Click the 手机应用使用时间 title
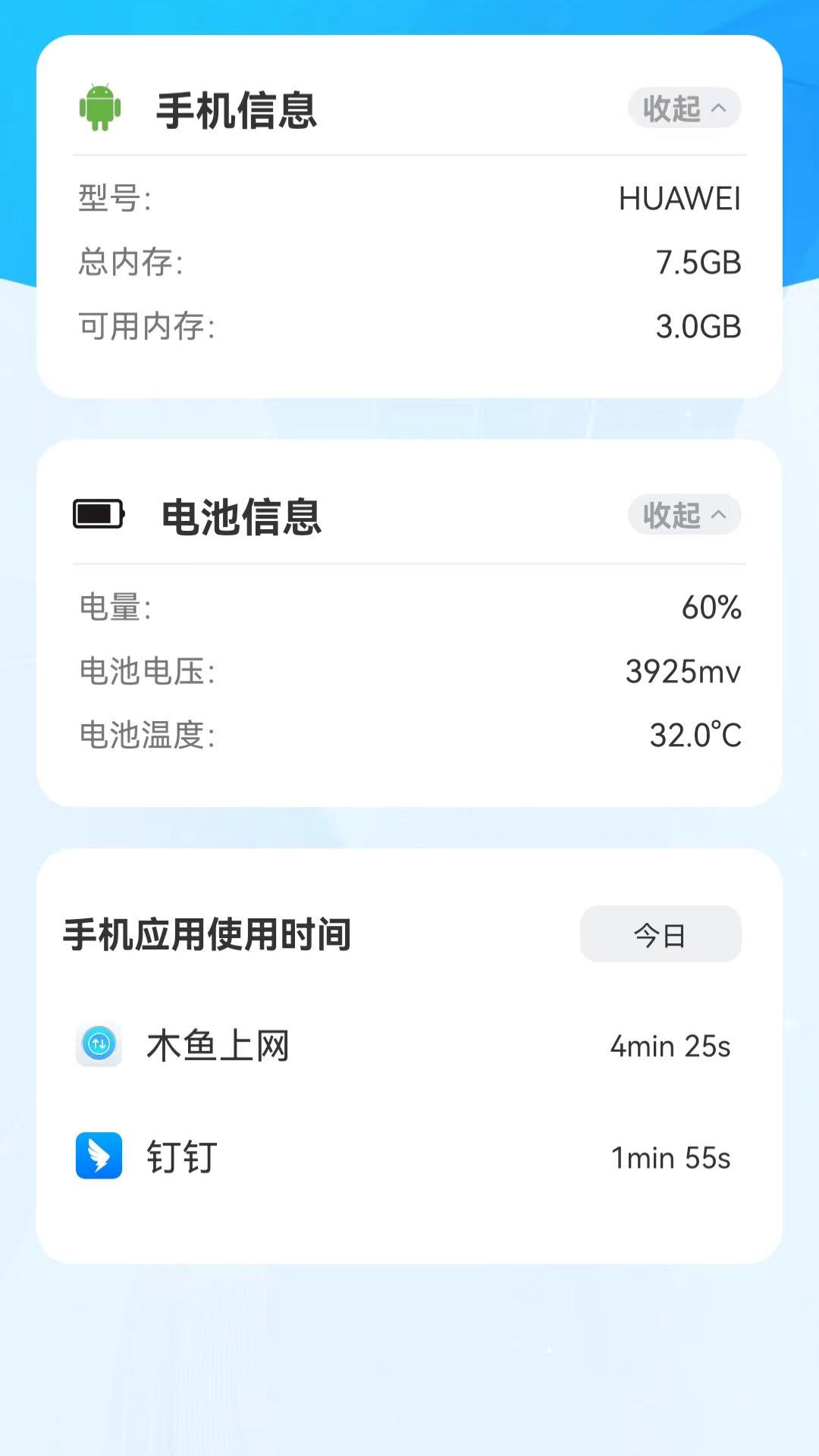The height and width of the screenshot is (1456, 819). click(x=206, y=935)
